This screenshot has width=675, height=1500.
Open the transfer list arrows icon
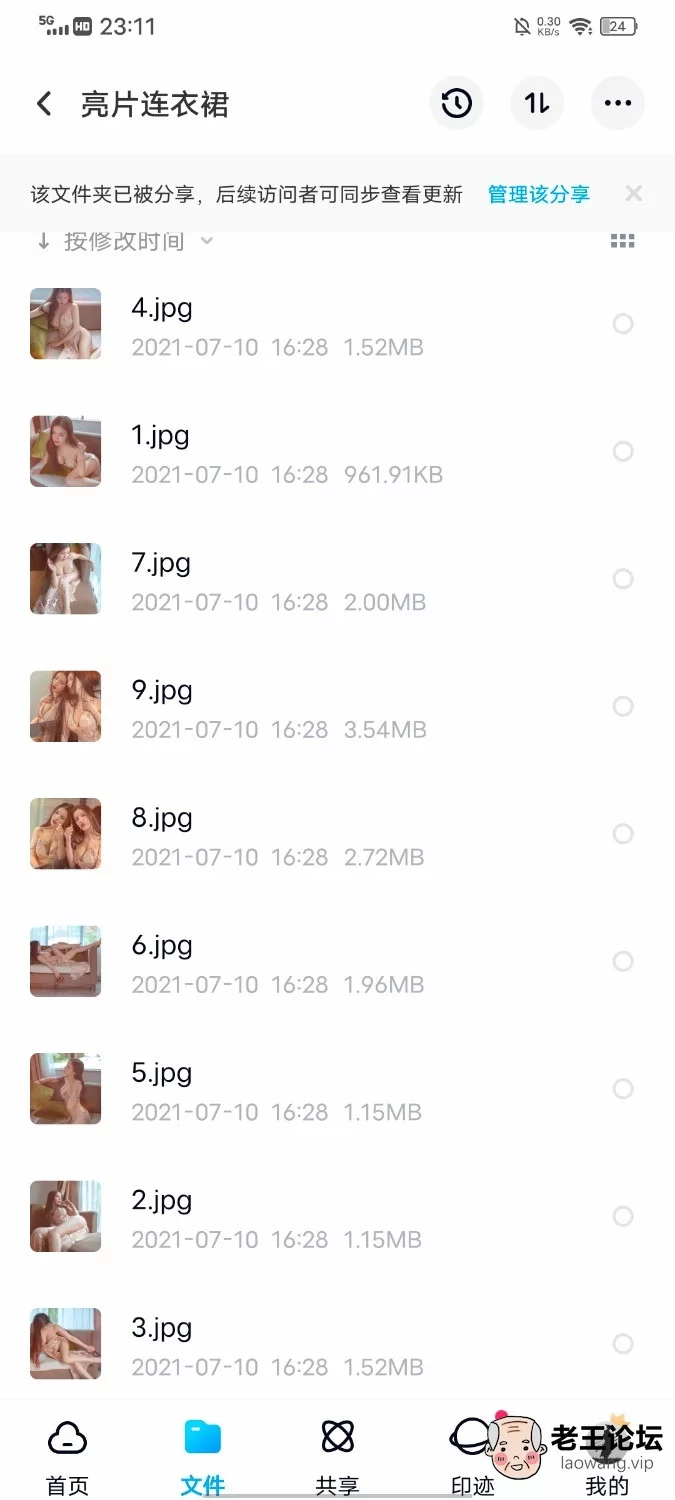[x=537, y=103]
